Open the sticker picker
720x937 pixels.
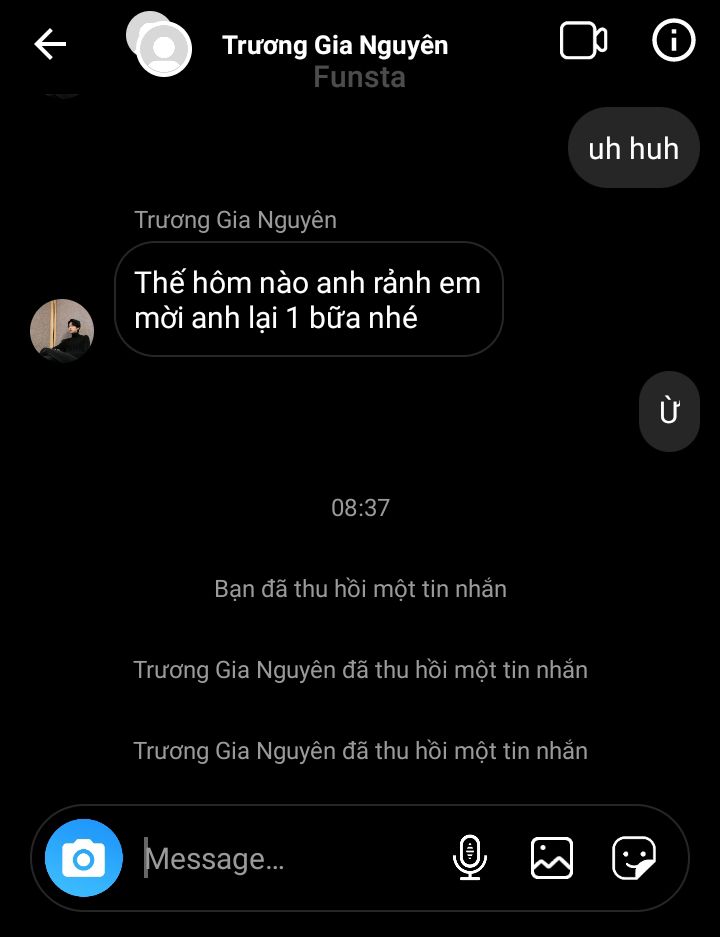634,858
